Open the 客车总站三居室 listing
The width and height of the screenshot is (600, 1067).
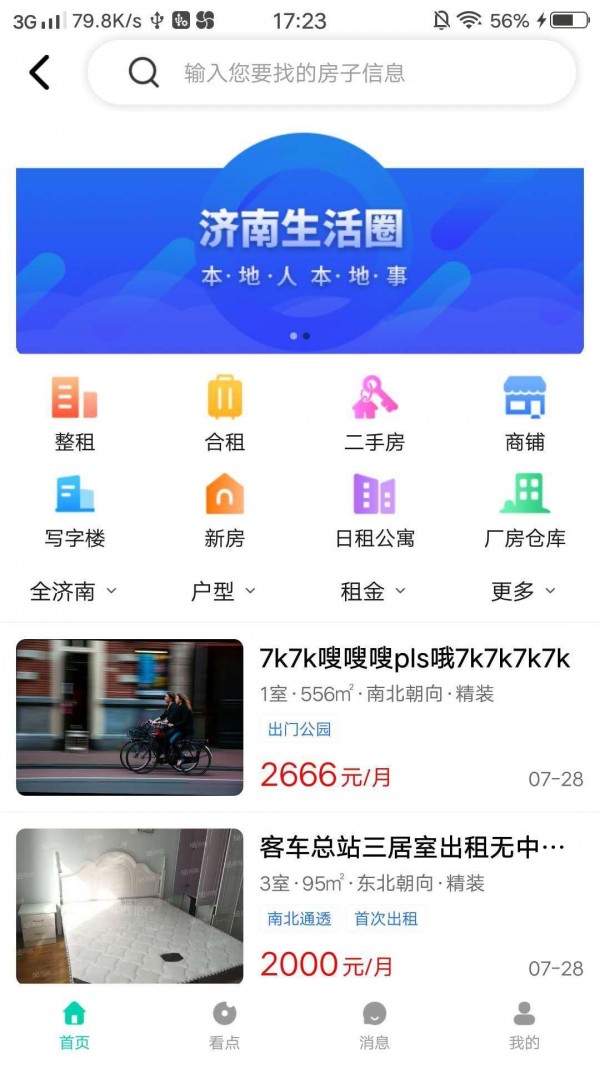300,906
